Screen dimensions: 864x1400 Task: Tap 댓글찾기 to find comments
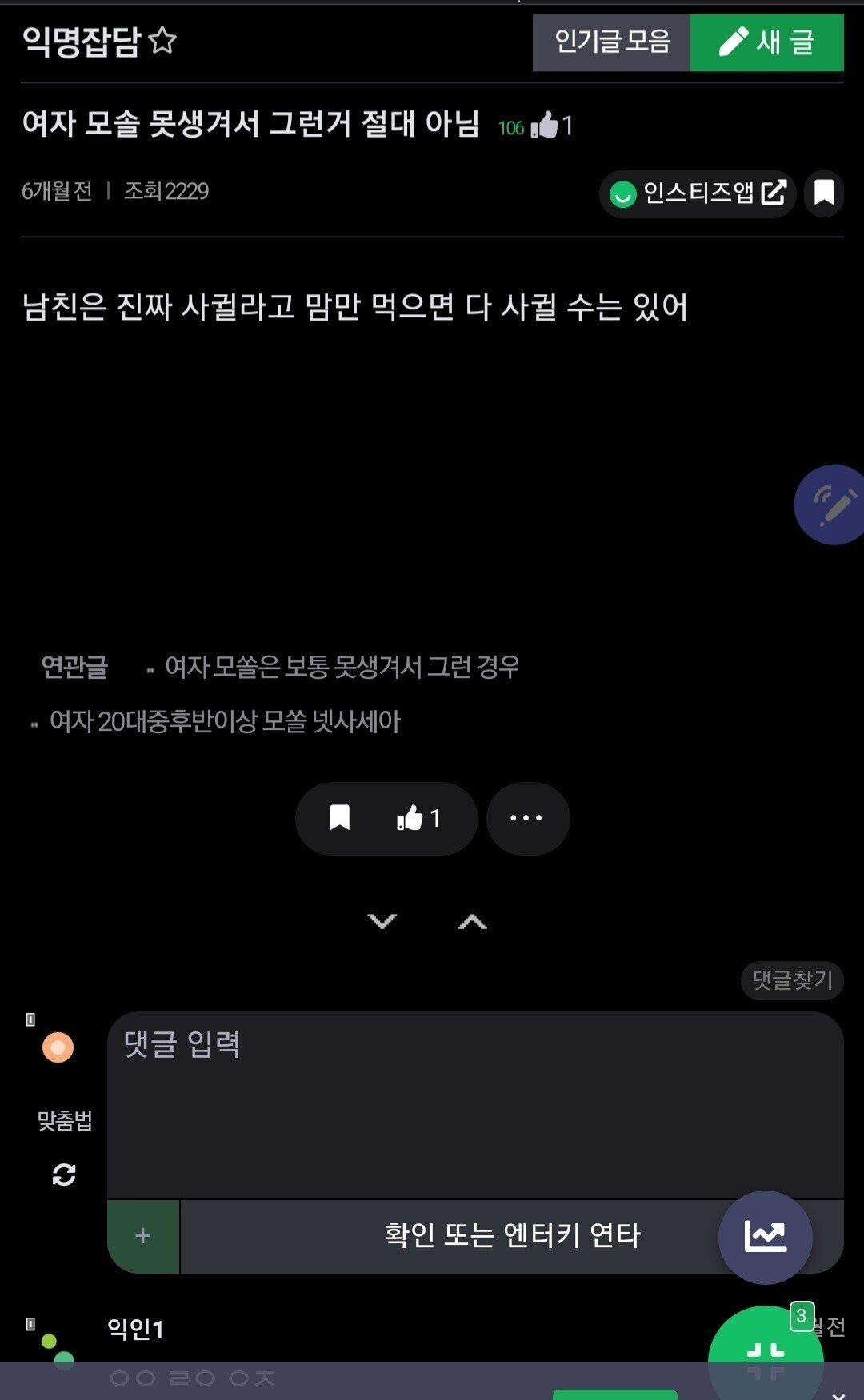pos(792,979)
